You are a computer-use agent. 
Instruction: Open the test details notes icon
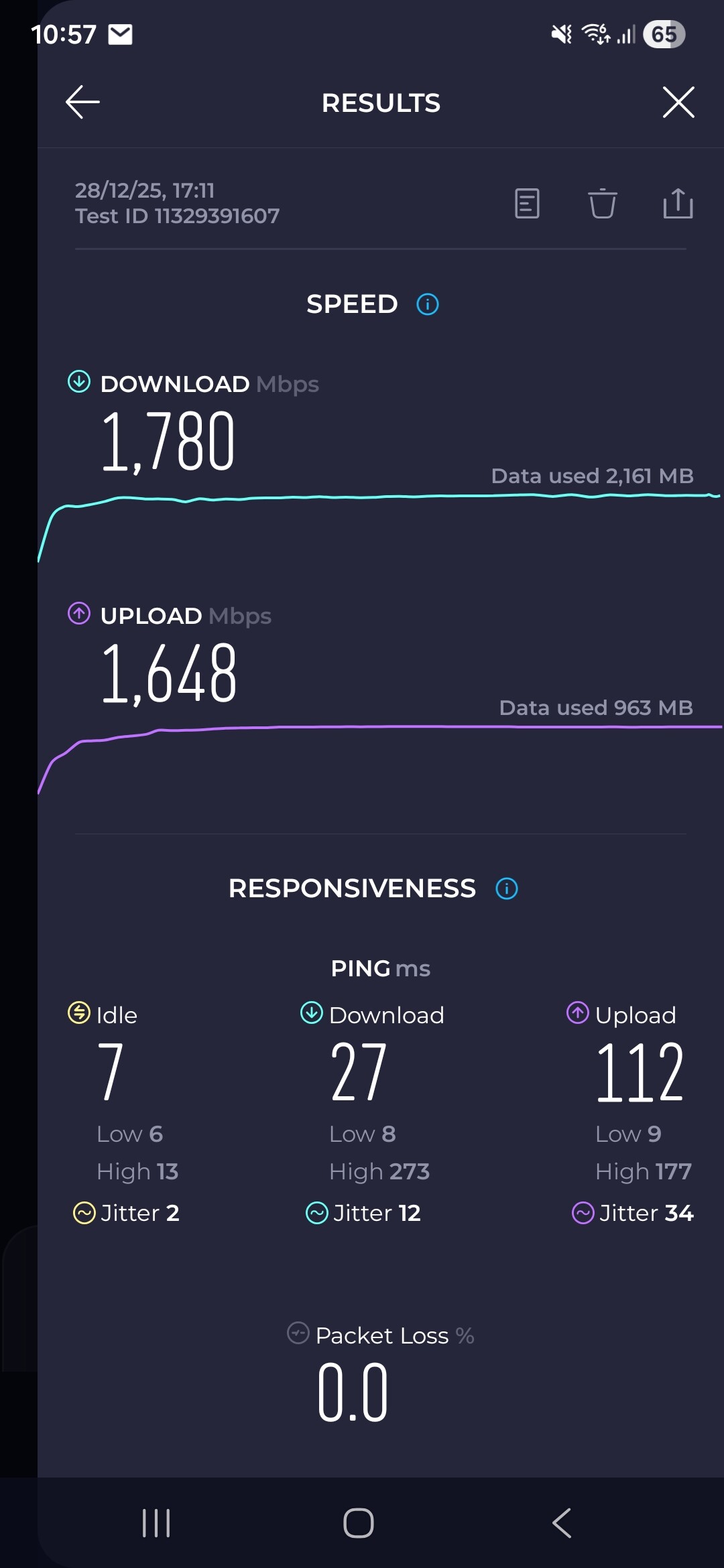point(527,204)
